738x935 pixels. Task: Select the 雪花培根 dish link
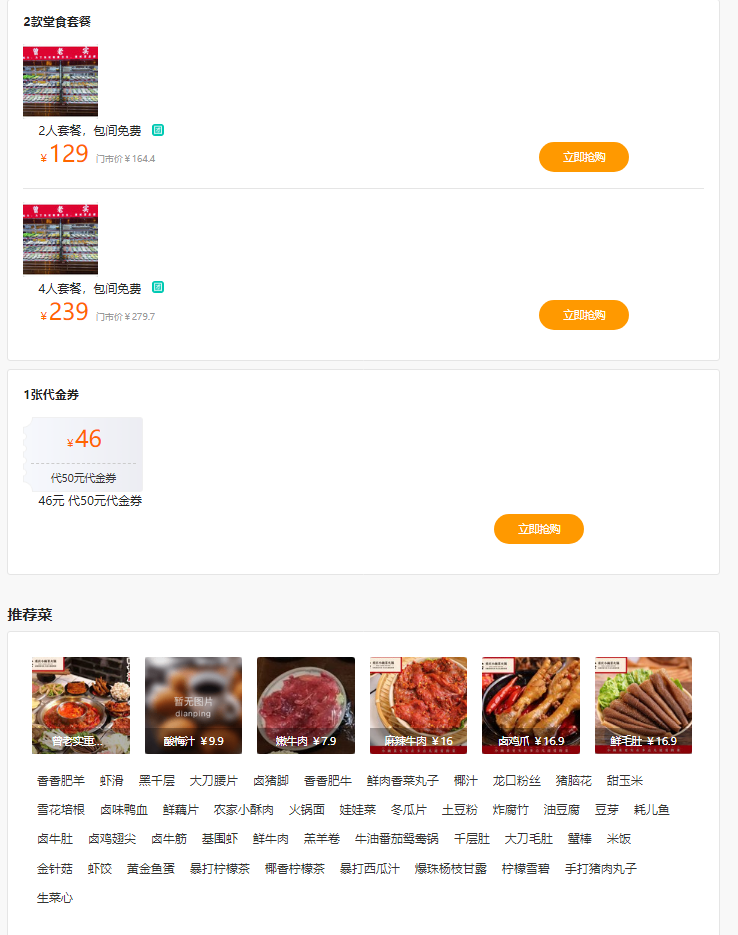click(61, 810)
